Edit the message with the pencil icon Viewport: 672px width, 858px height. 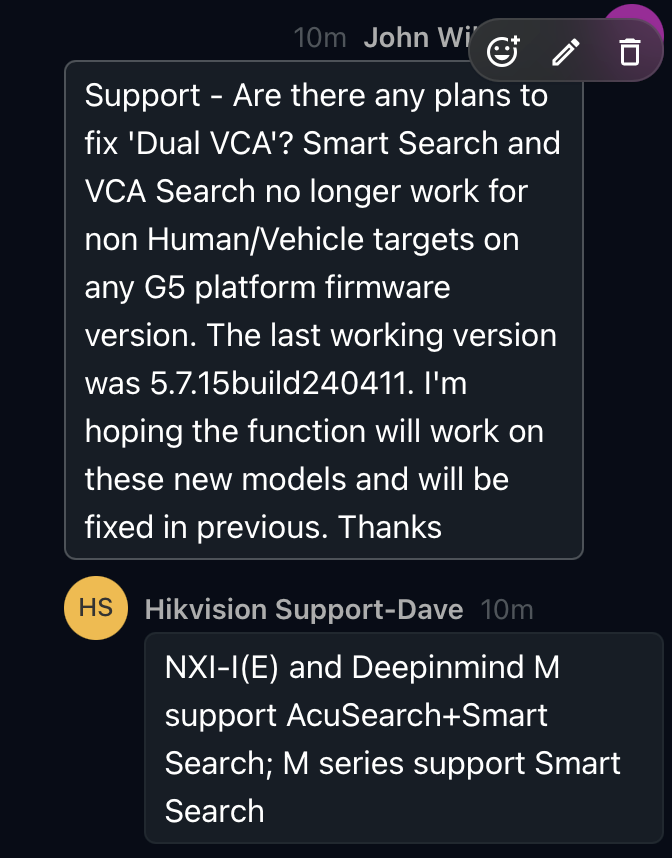tap(566, 51)
